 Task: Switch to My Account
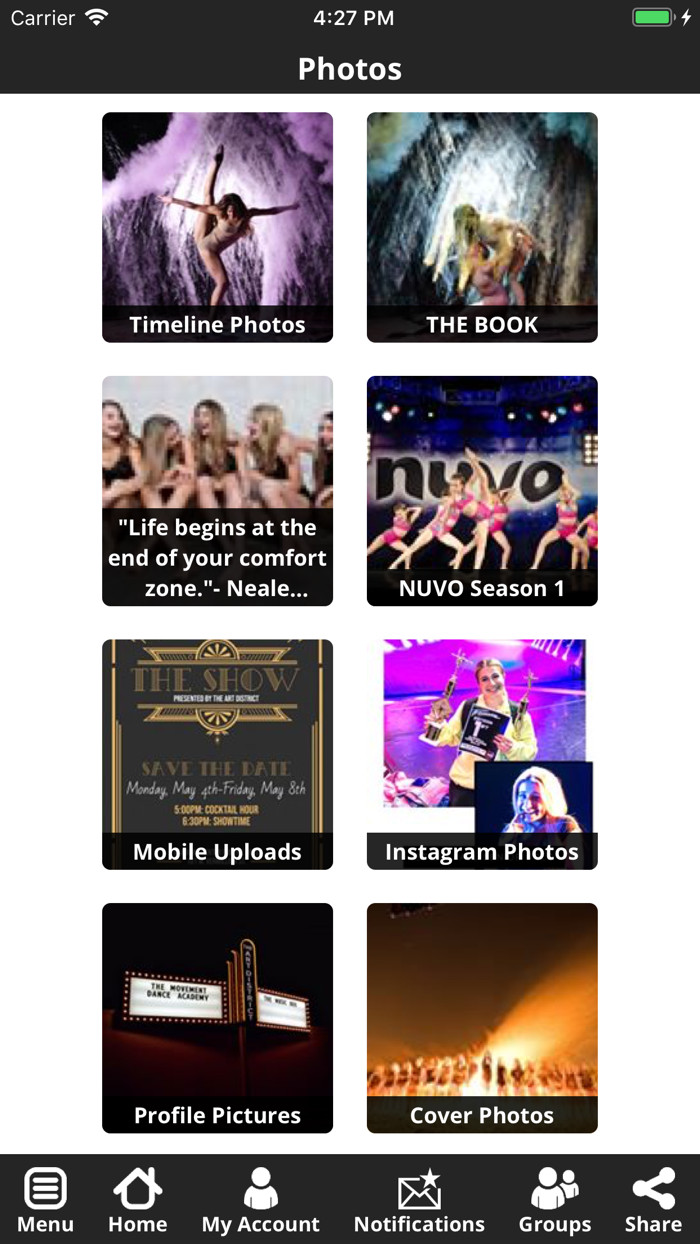261,1200
